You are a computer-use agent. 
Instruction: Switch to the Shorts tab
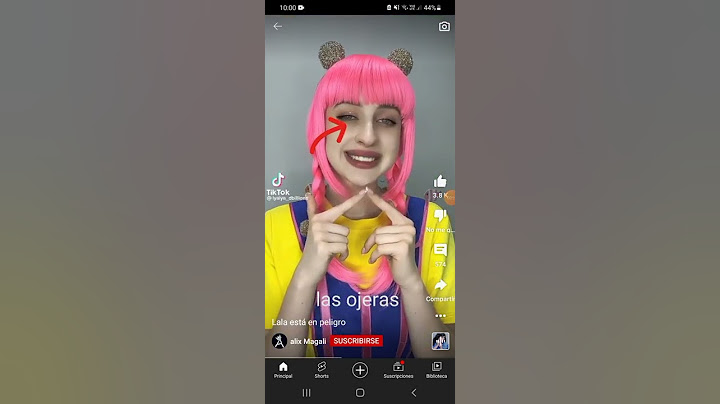(x=321, y=370)
